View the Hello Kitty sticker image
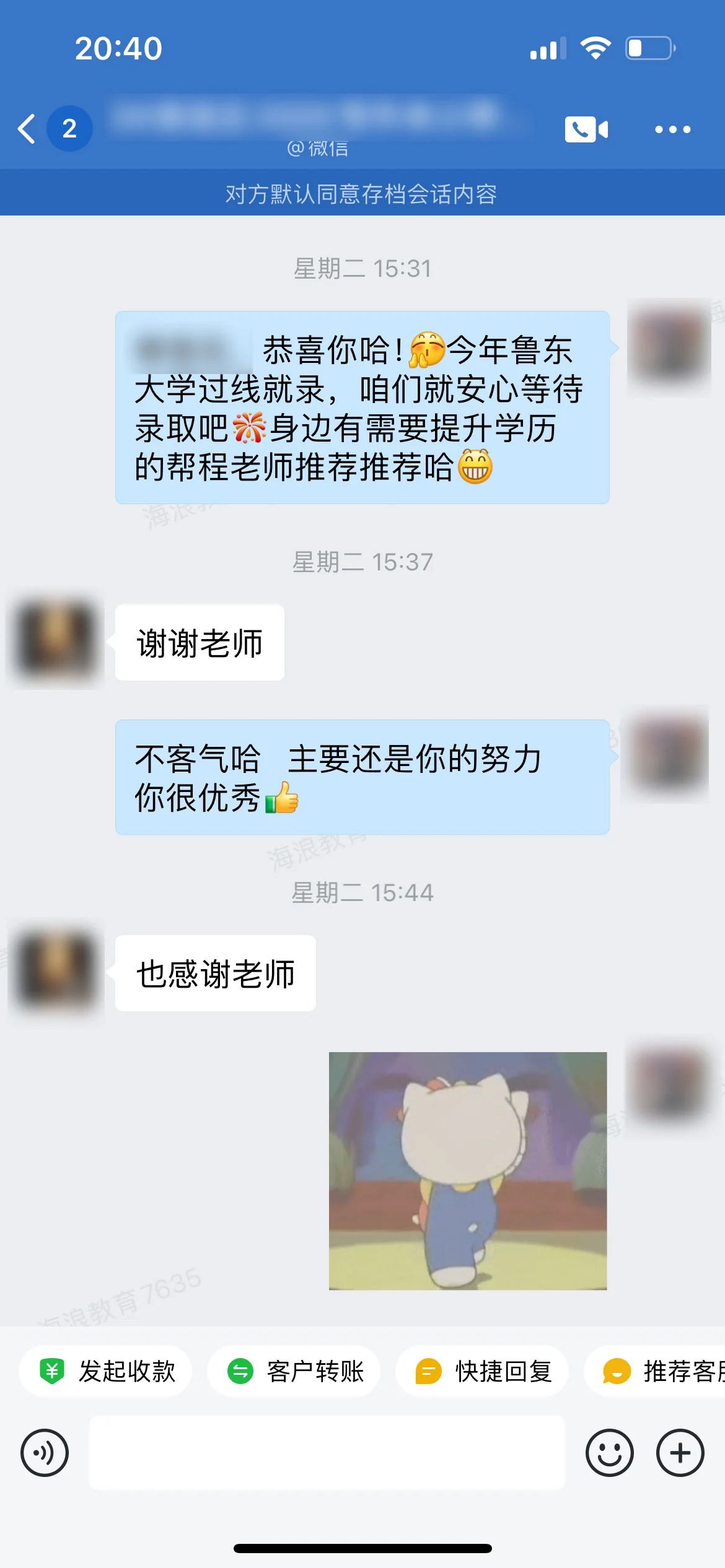This screenshot has height=1568, width=725. coord(467,1170)
